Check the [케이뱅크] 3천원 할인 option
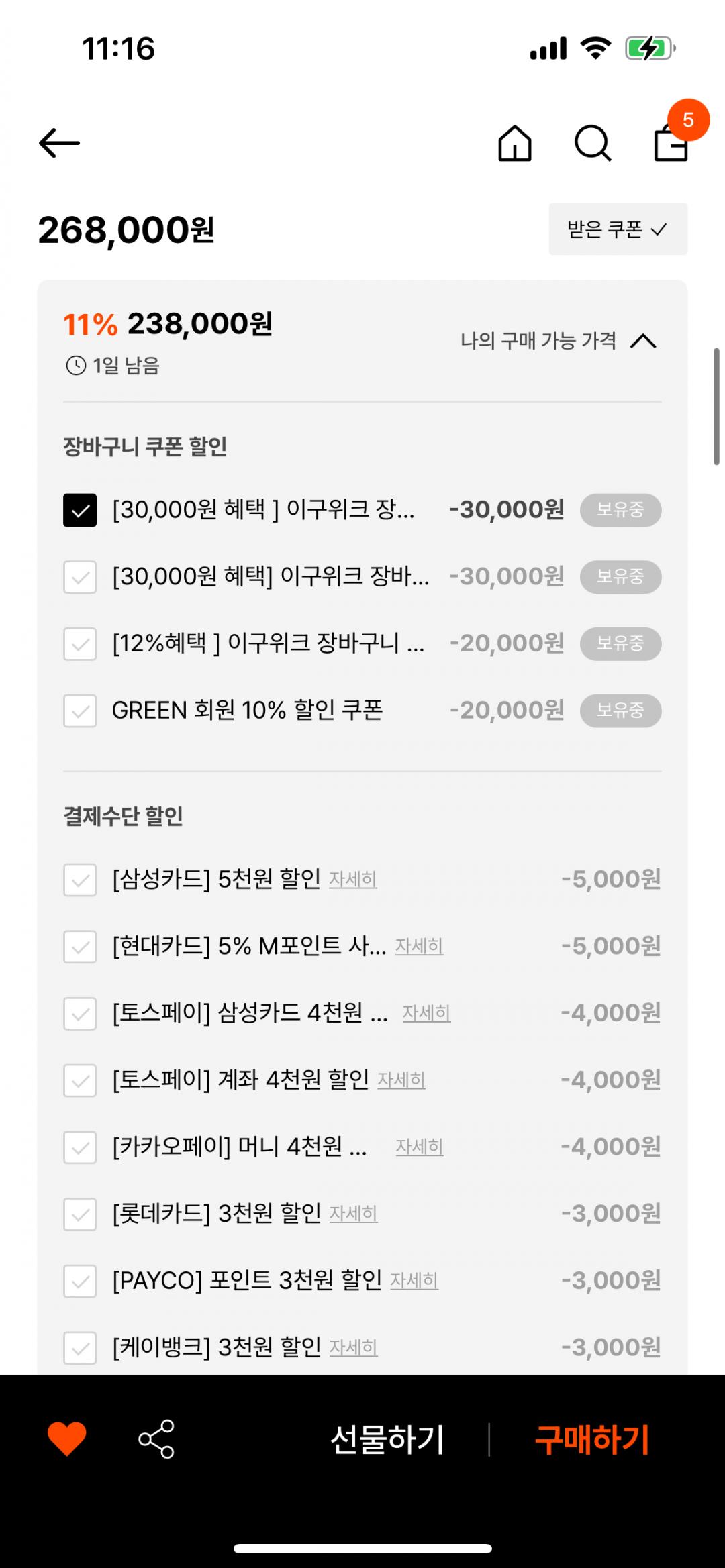Image resolution: width=725 pixels, height=1568 pixels. 80,1348
